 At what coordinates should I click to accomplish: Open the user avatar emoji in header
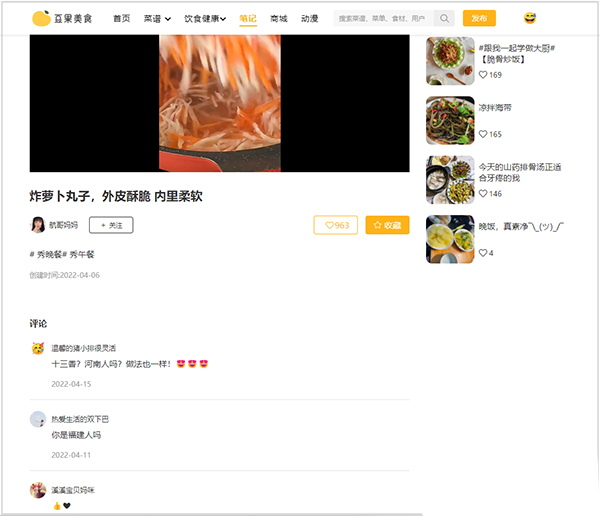coord(529,18)
